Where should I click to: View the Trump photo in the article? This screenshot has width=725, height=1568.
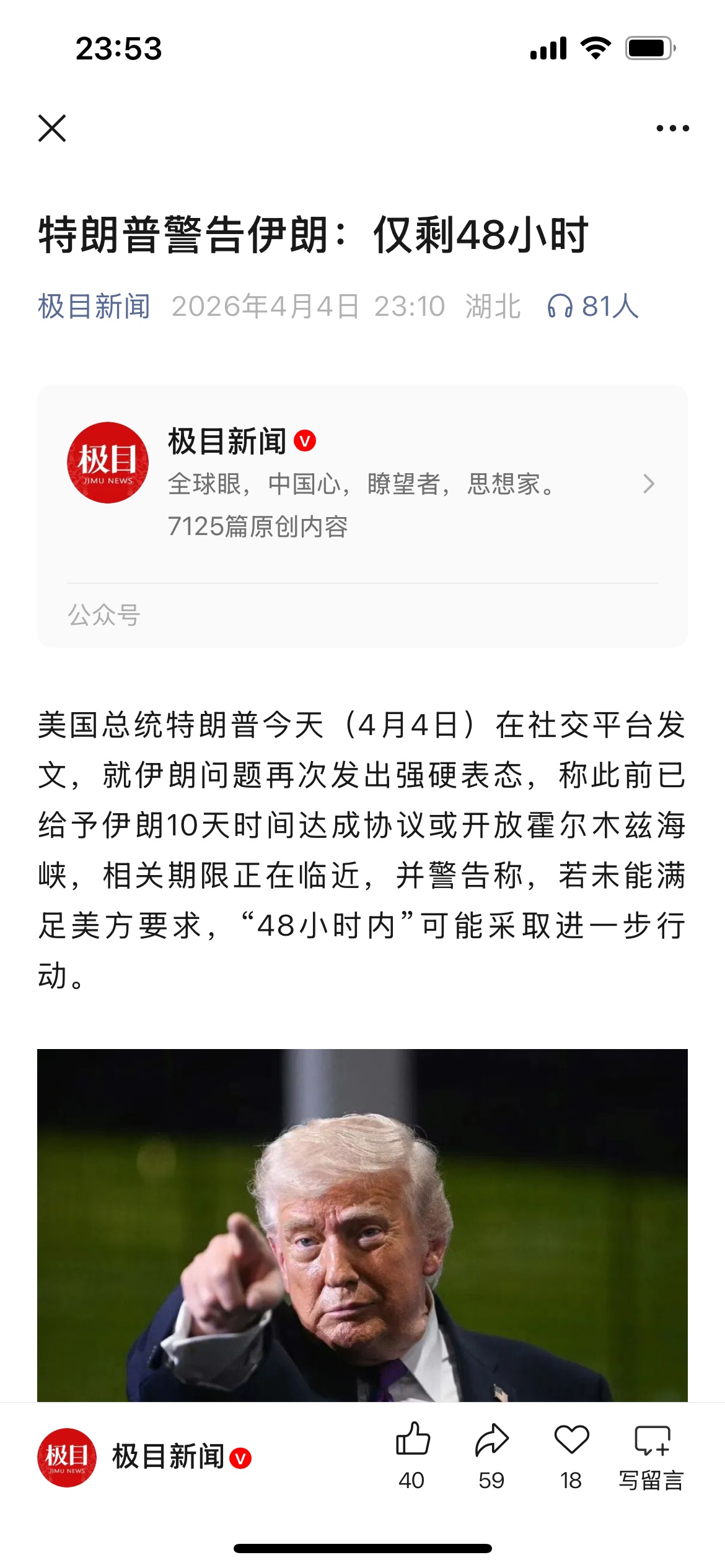tap(362, 1225)
